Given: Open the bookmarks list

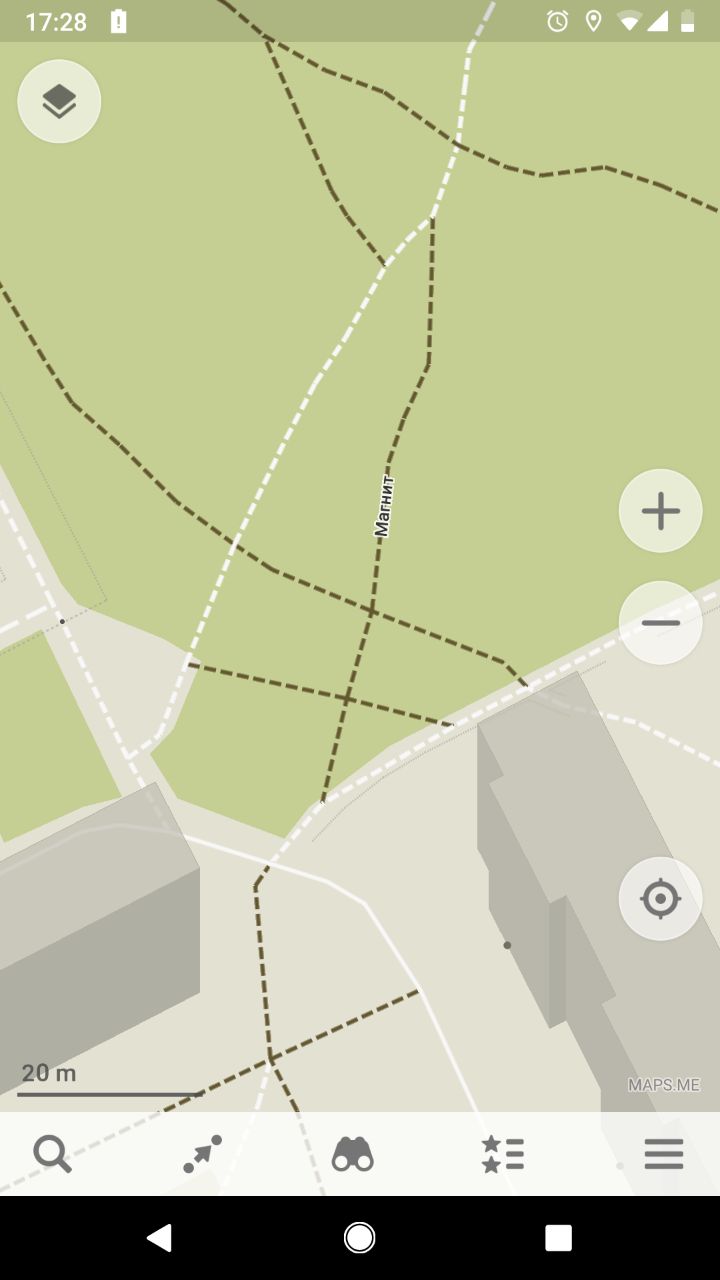Looking at the screenshot, I should tap(503, 1154).
